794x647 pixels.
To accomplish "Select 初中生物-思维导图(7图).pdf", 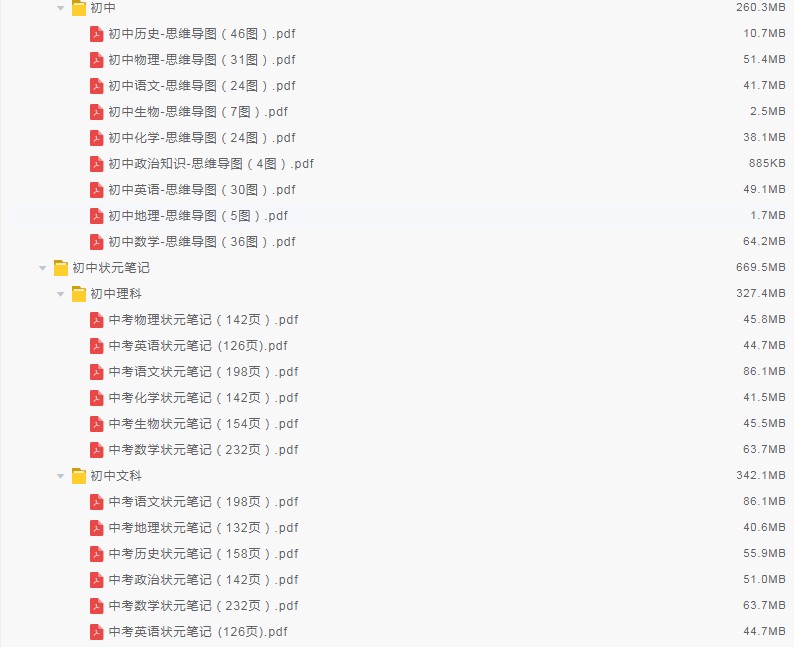I will pos(197,112).
